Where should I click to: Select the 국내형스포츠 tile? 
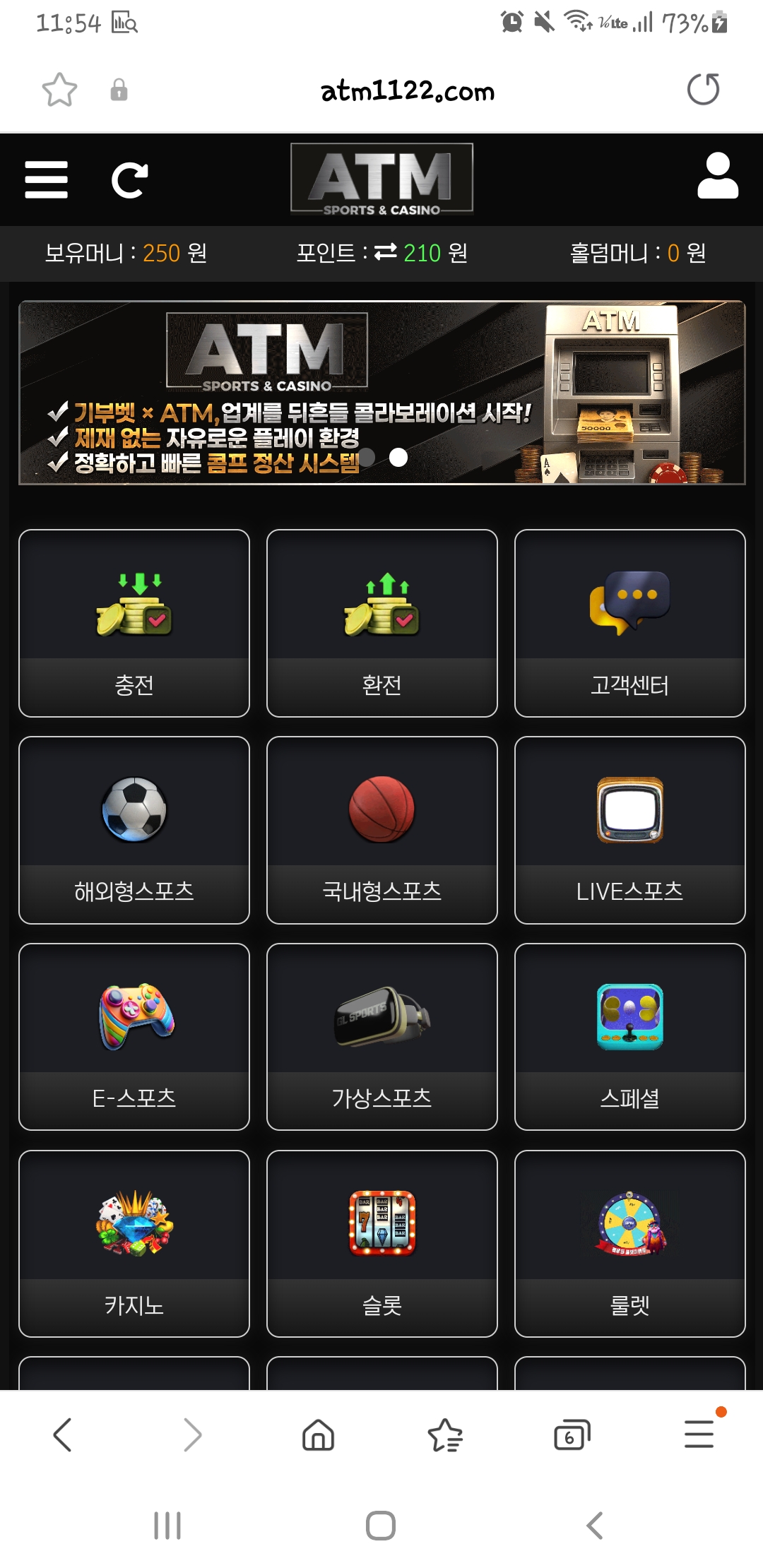pos(381,830)
